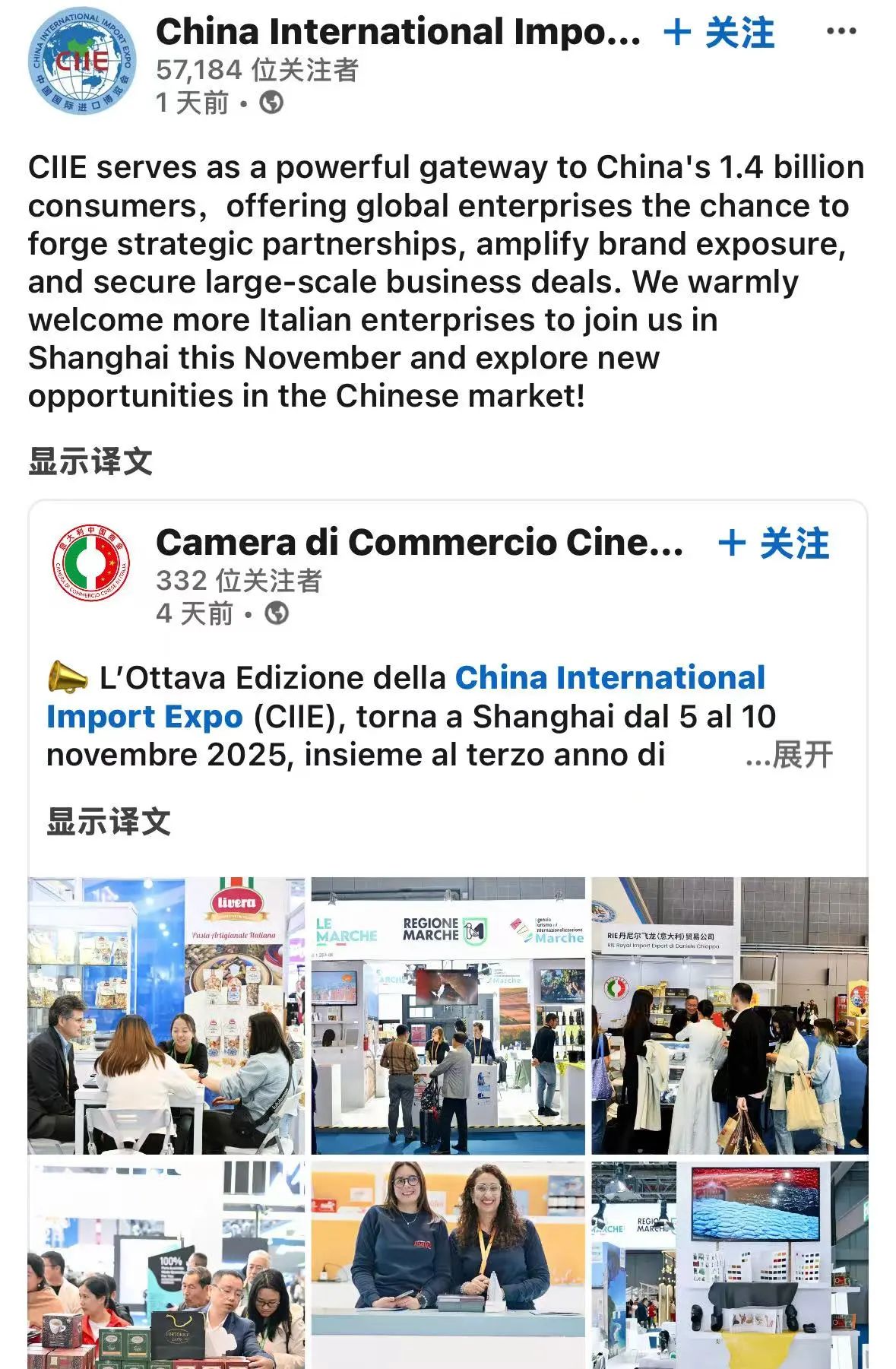Show translation of the CIIE post text
Screen dimensions: 896x1369
90,461
